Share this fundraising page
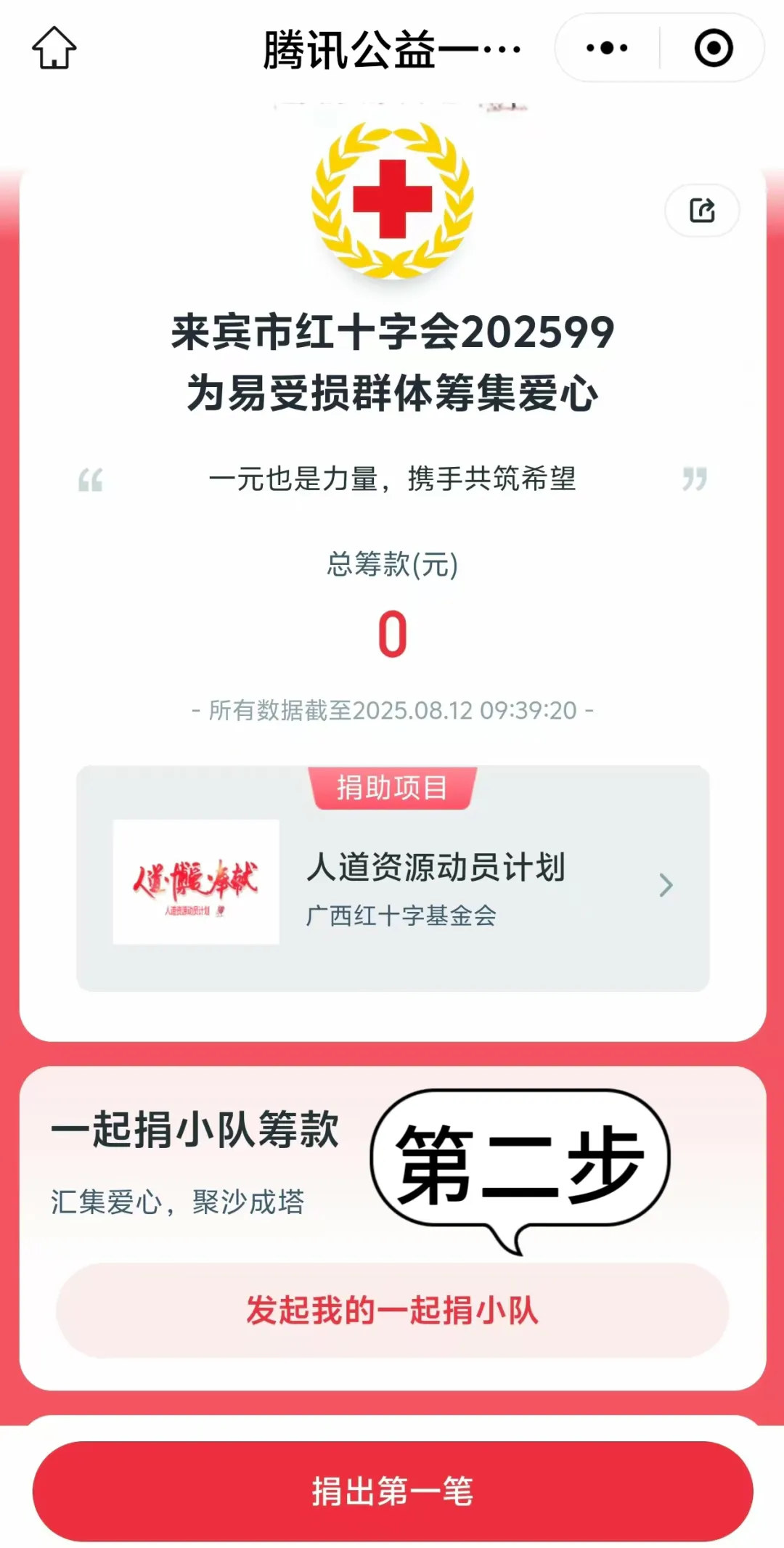 (x=702, y=211)
